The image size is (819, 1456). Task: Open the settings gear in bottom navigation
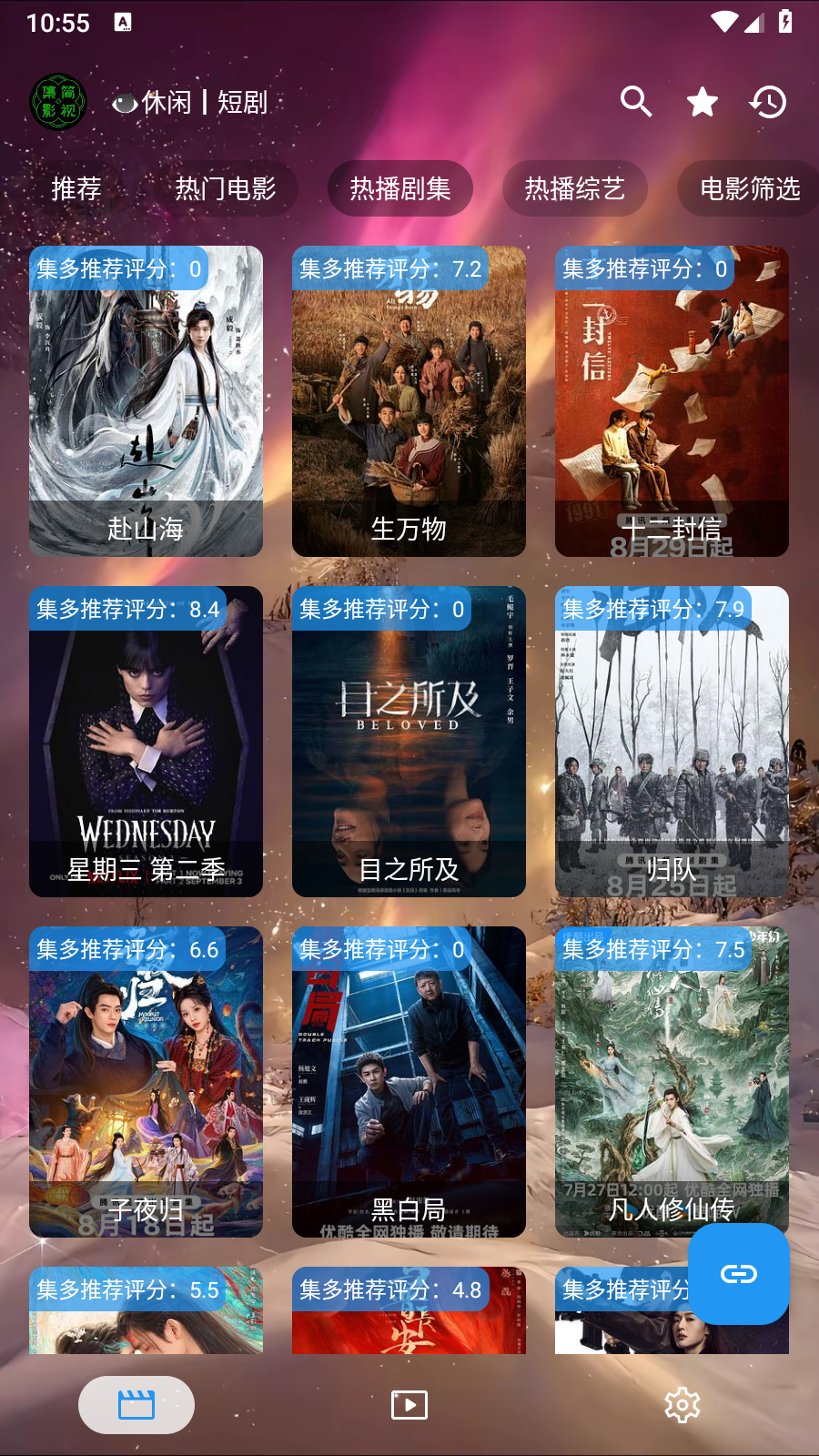682,1404
